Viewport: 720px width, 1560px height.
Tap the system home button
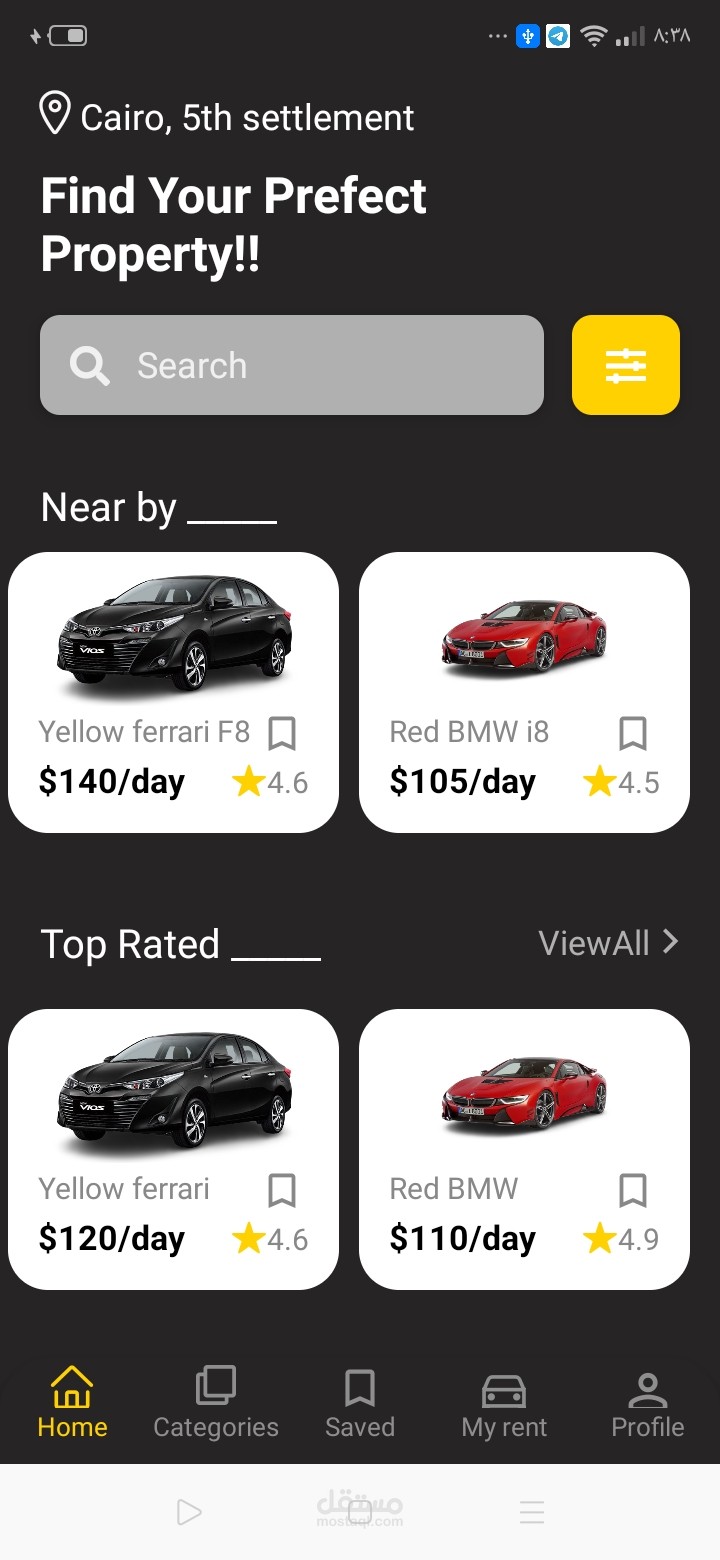click(x=360, y=1512)
